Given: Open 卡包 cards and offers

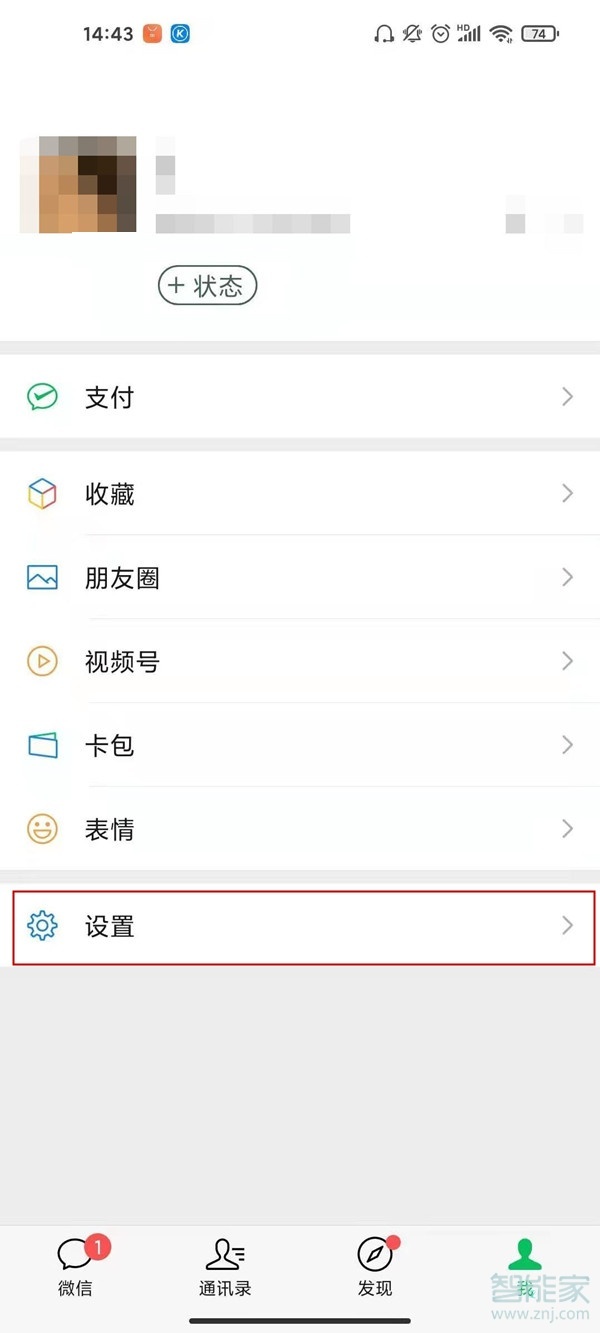Looking at the screenshot, I should pyautogui.click(x=300, y=745).
